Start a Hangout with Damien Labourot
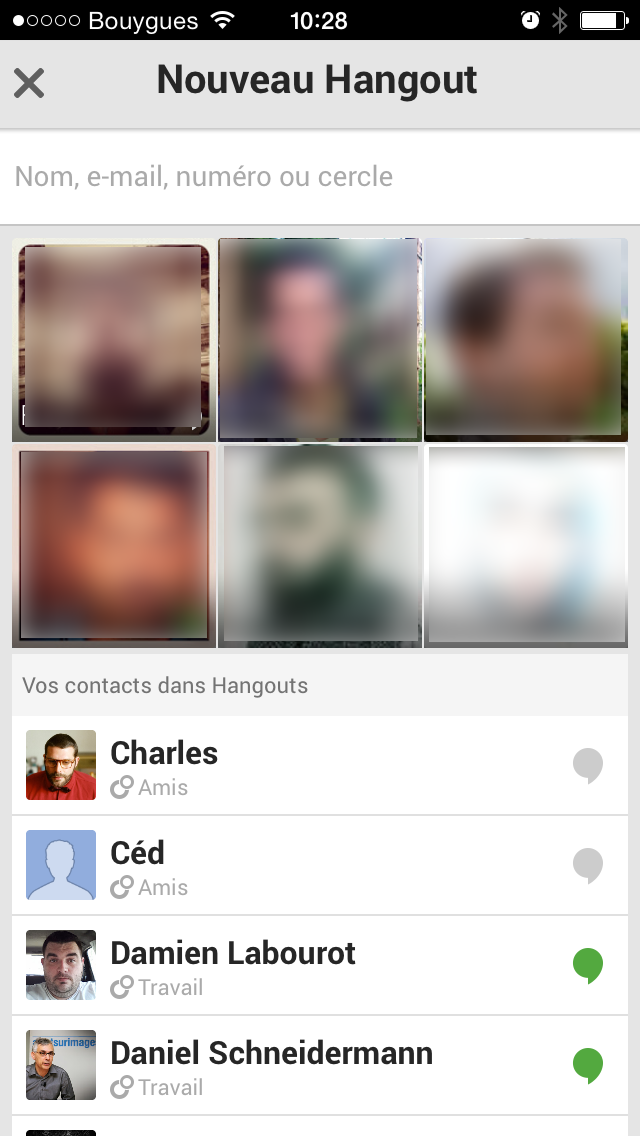Screen dimensions: 640x1136 click(320, 965)
